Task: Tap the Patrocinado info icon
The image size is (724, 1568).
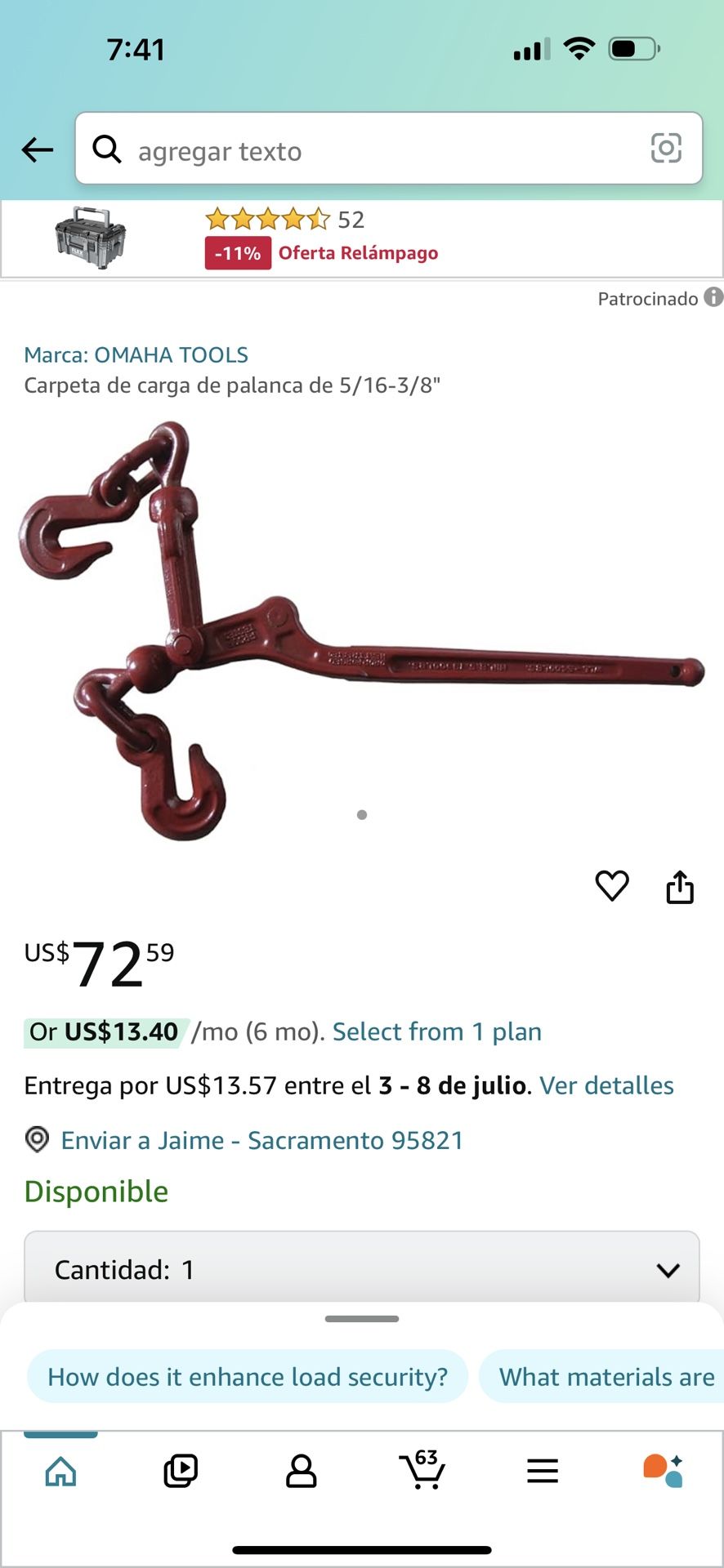Action: (713, 297)
